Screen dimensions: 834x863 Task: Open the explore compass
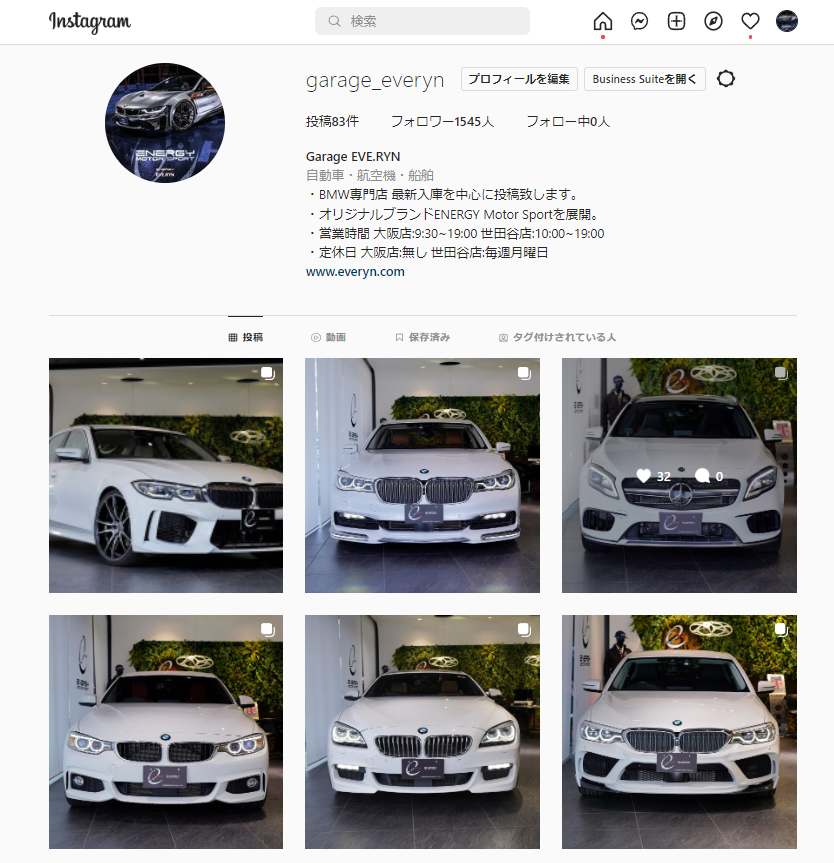713,21
